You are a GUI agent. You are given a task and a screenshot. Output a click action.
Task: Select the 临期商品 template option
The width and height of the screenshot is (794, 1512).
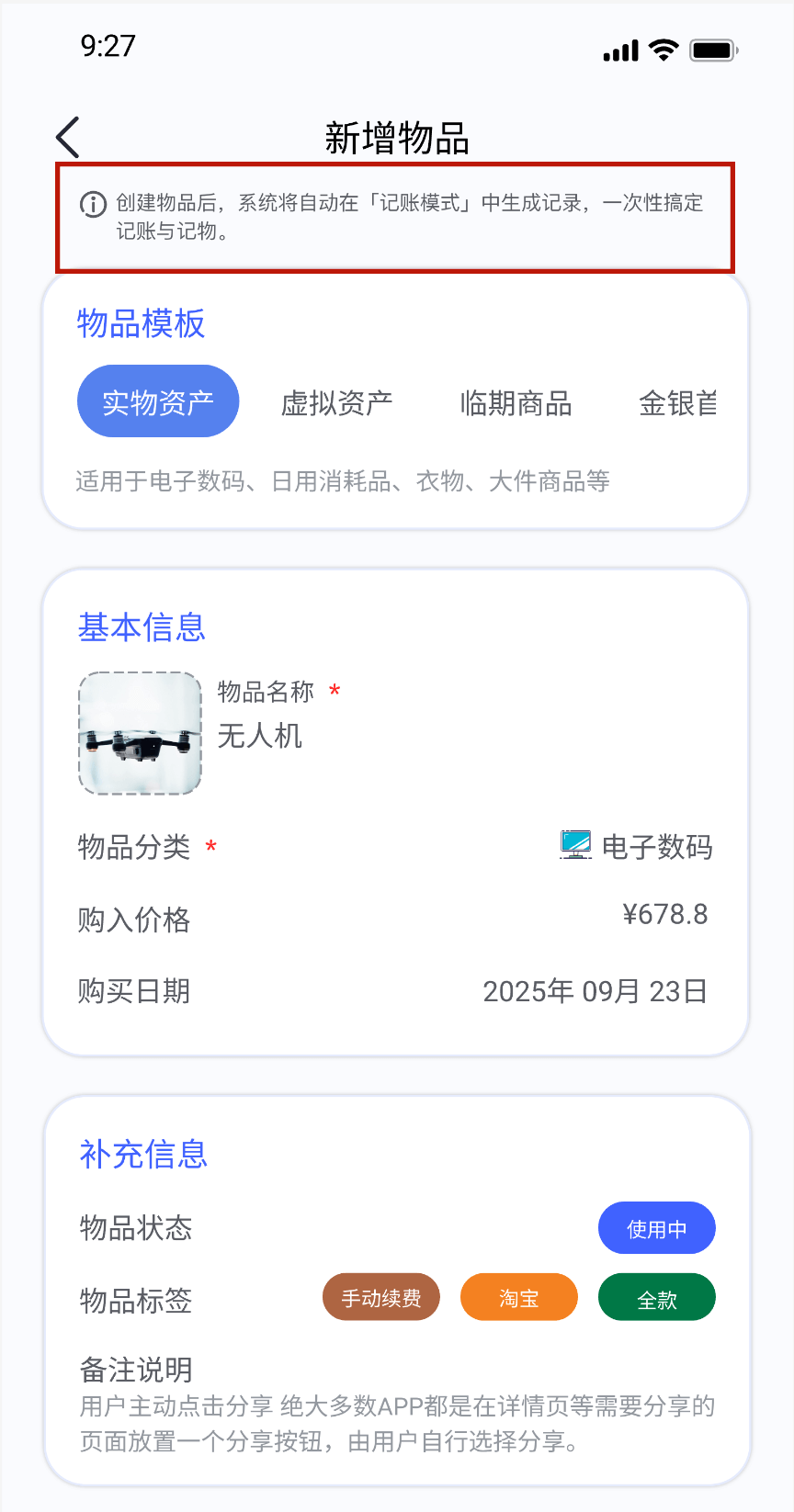(x=513, y=401)
